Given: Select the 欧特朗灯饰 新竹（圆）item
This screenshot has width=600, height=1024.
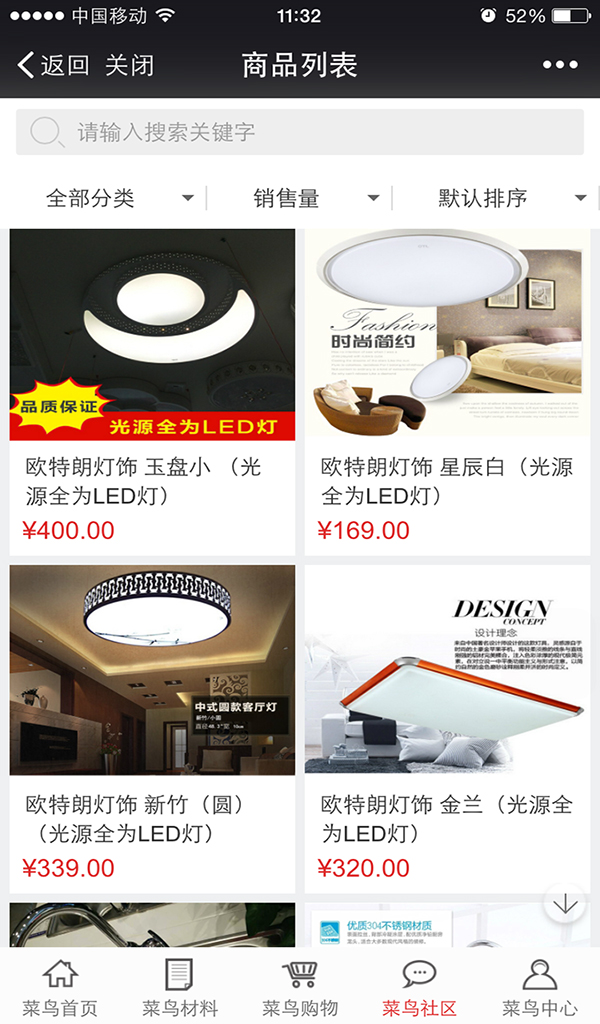Looking at the screenshot, I should pyautogui.click(x=152, y=727).
